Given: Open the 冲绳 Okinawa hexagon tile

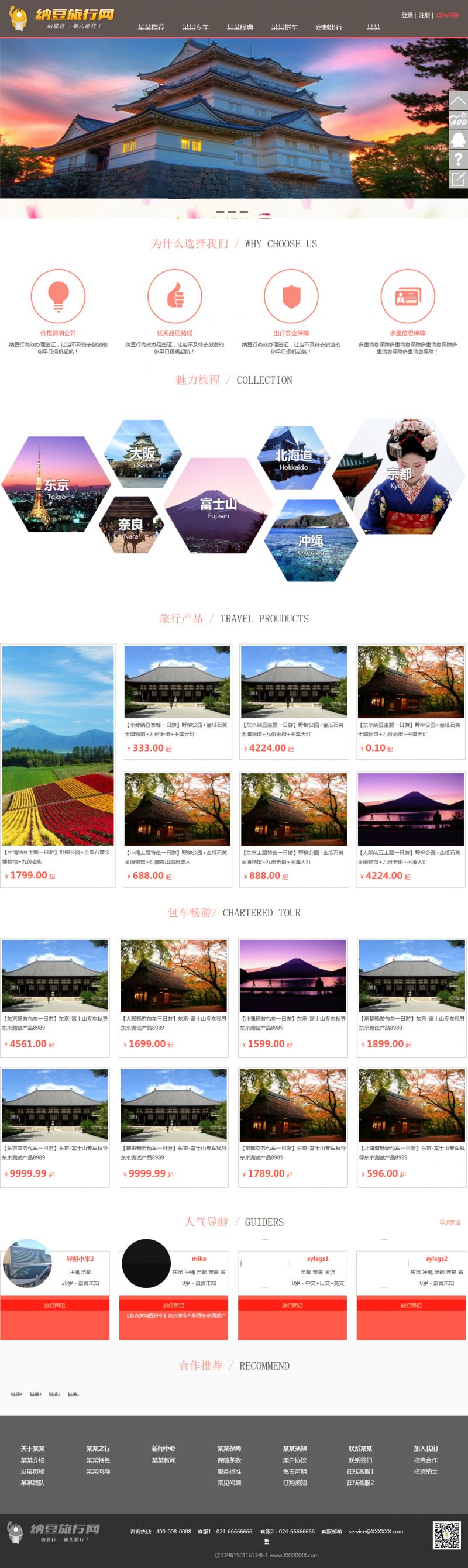Looking at the screenshot, I should point(311,542).
